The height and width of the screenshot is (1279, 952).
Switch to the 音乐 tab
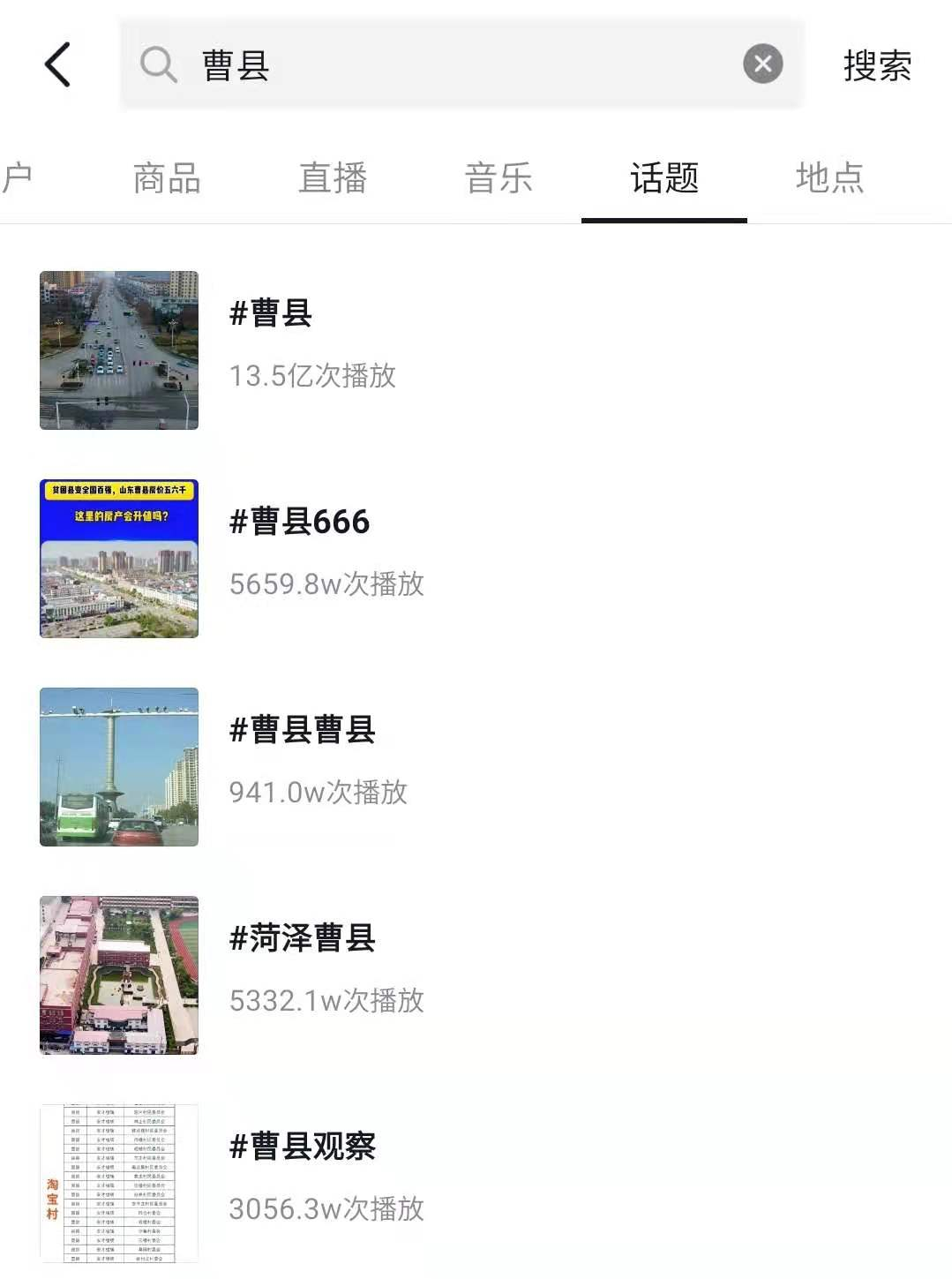498,178
